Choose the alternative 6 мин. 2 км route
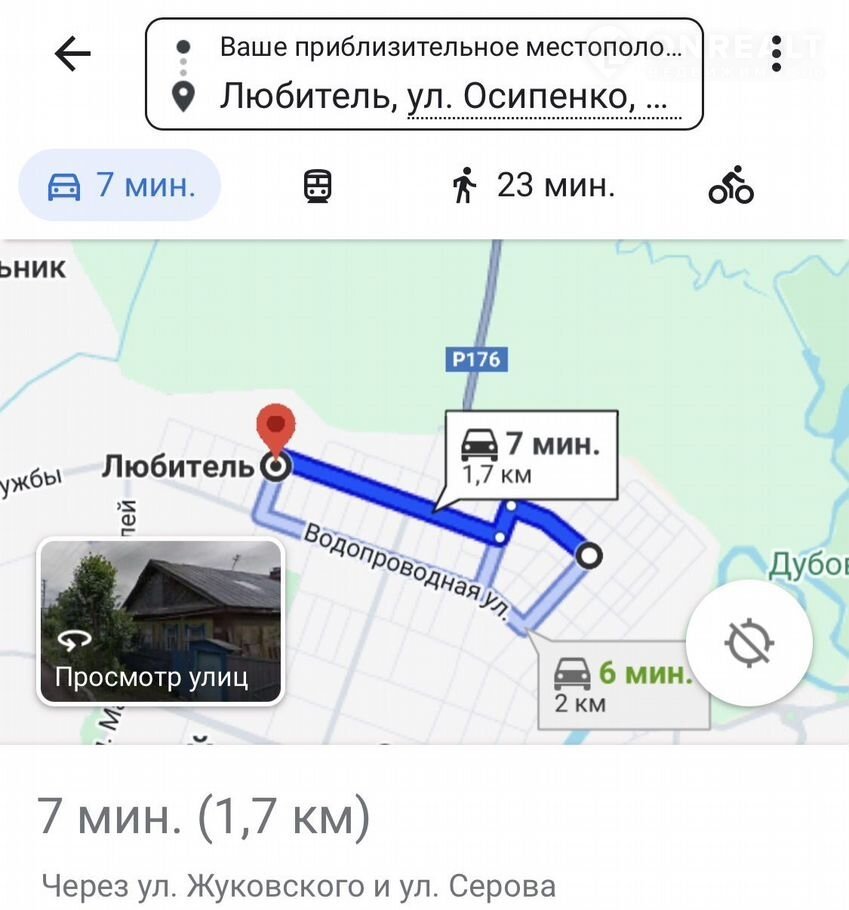This screenshot has width=849, height=910. point(623,687)
